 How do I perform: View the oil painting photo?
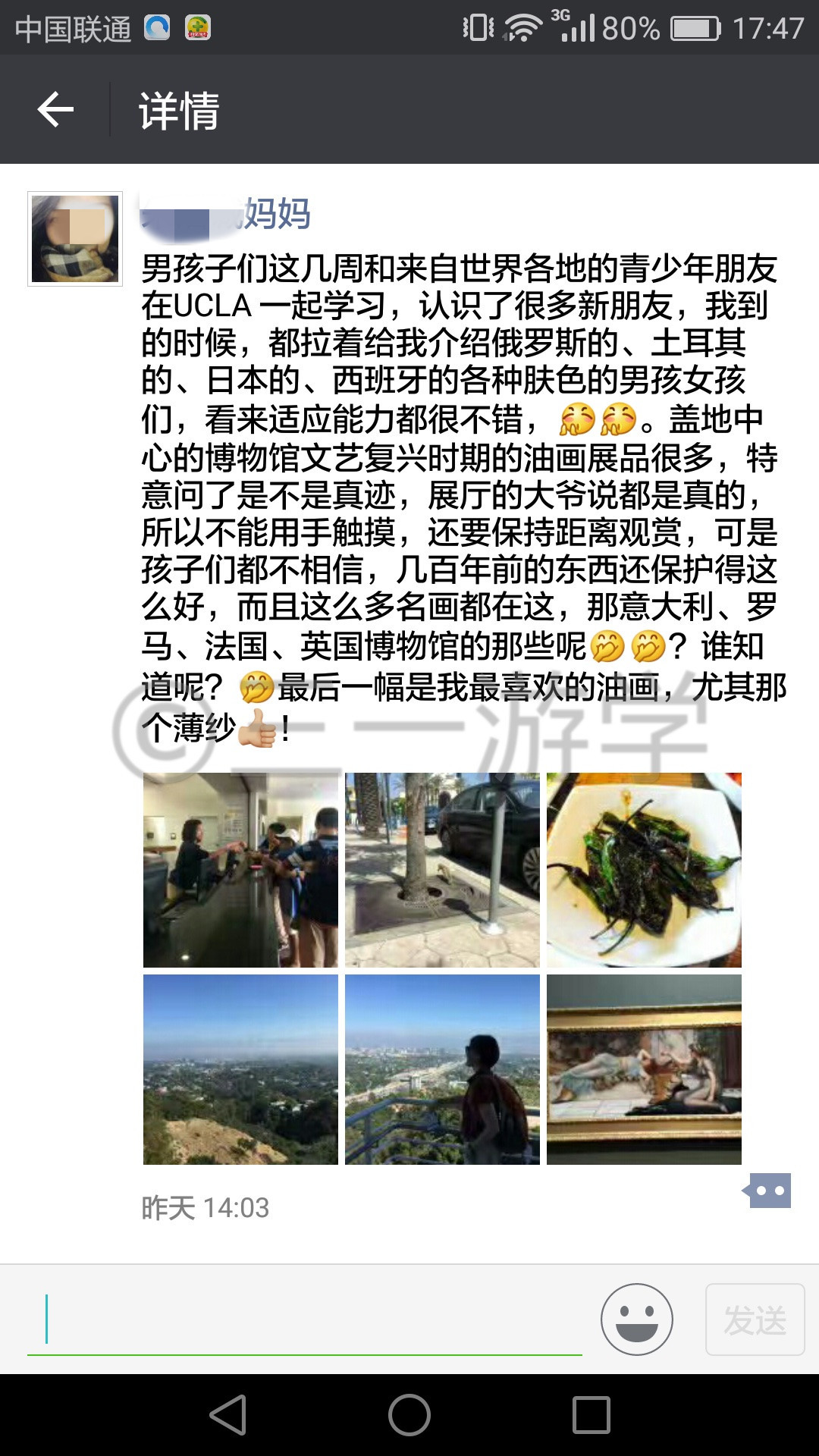point(644,1069)
